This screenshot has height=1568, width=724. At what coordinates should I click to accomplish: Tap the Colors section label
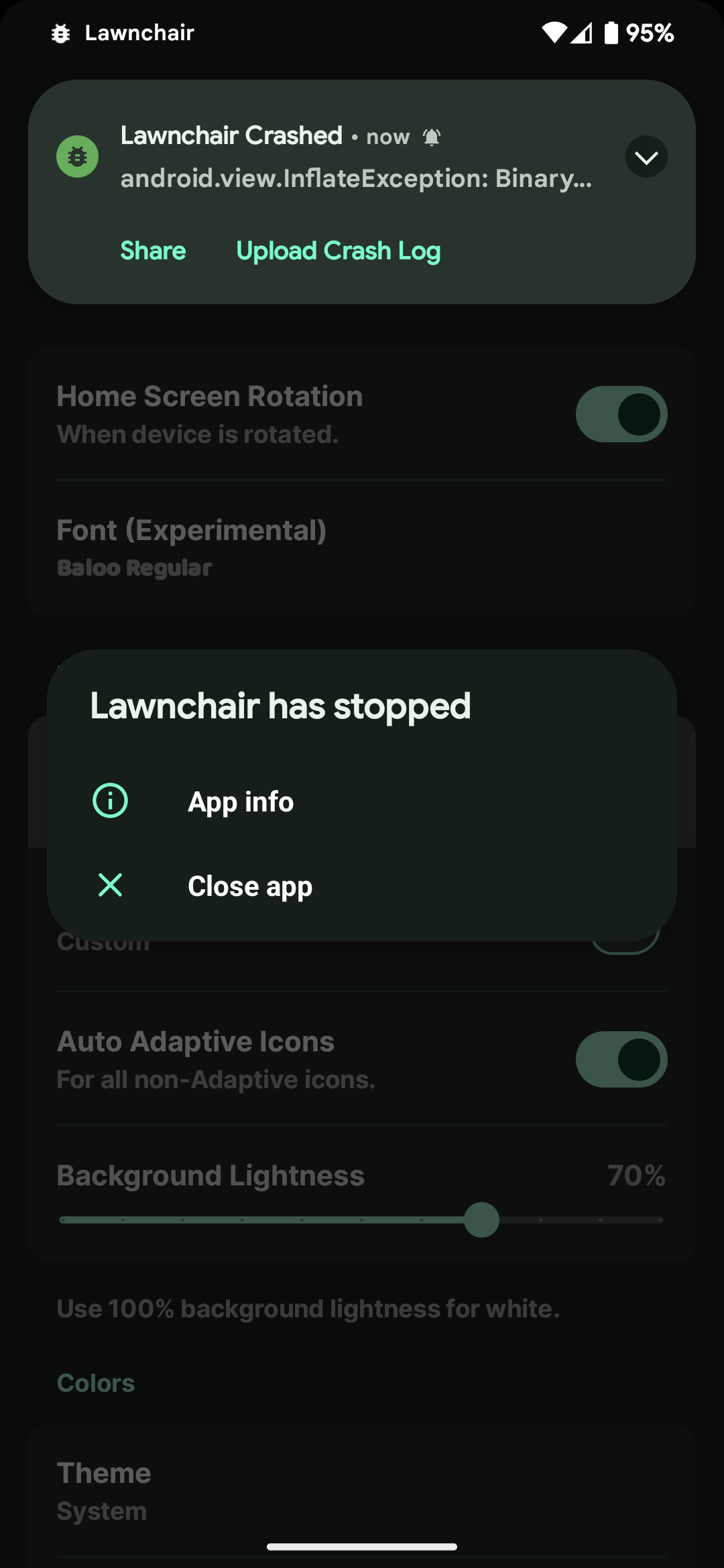[95, 1382]
